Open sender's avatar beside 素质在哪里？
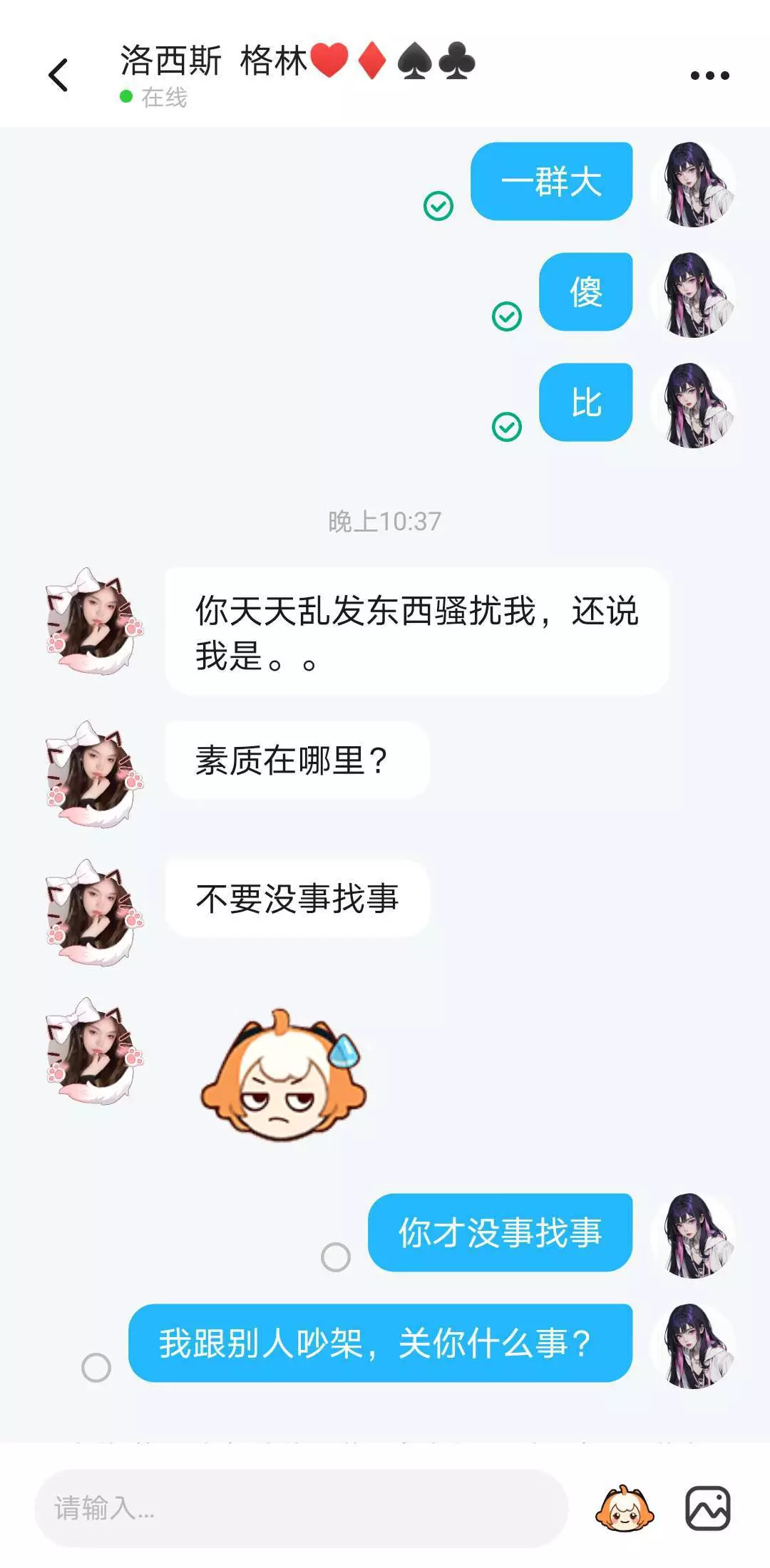Viewport: 770px width, 1568px height. [x=94, y=773]
